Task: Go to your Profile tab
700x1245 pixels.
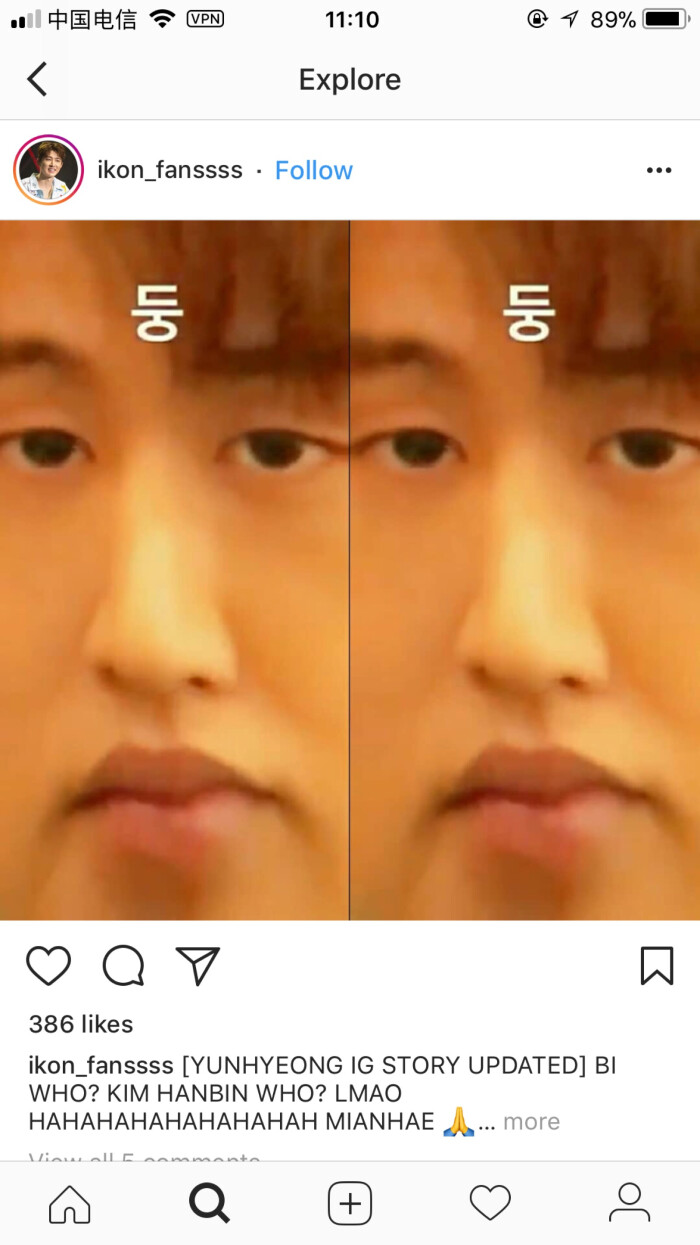Action: pos(629,1203)
